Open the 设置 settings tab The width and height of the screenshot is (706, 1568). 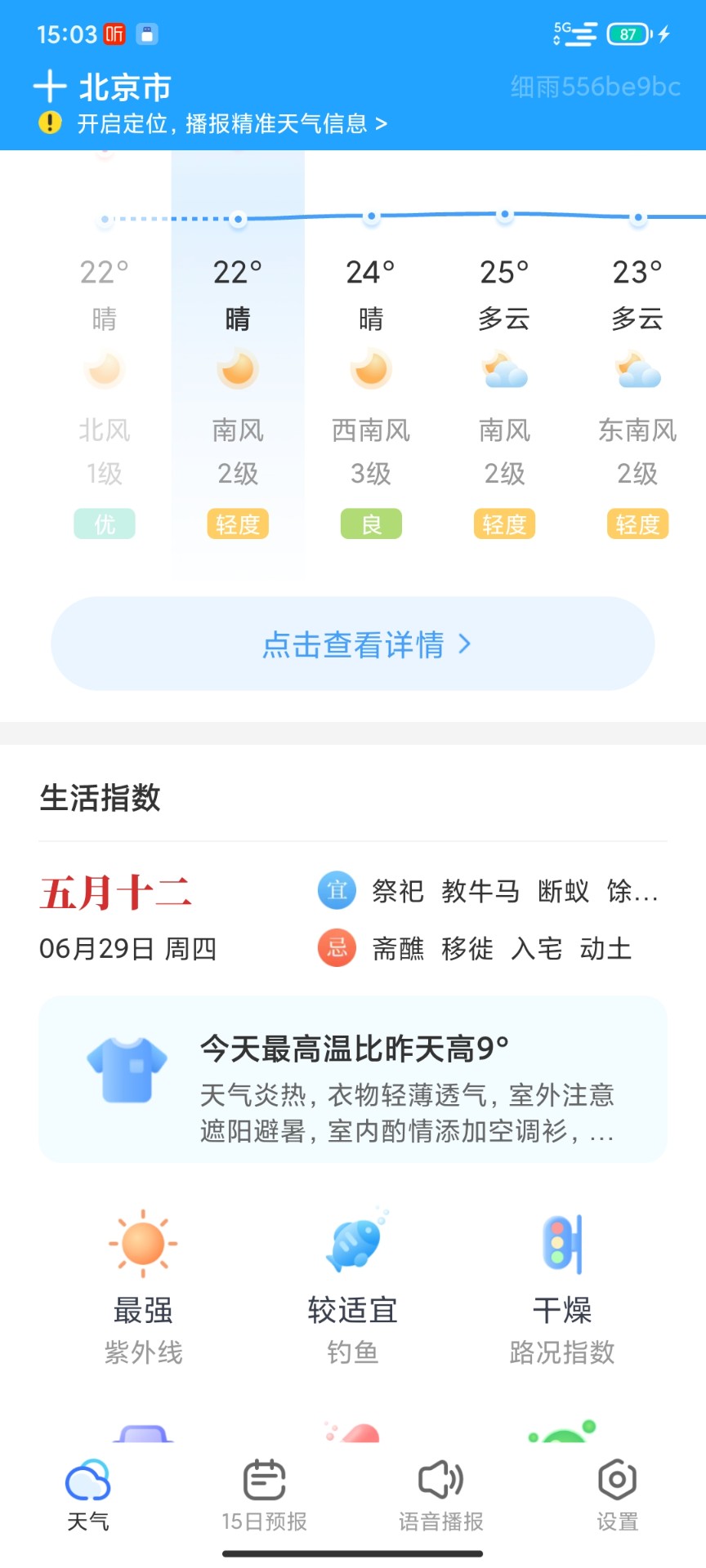pos(617,1496)
